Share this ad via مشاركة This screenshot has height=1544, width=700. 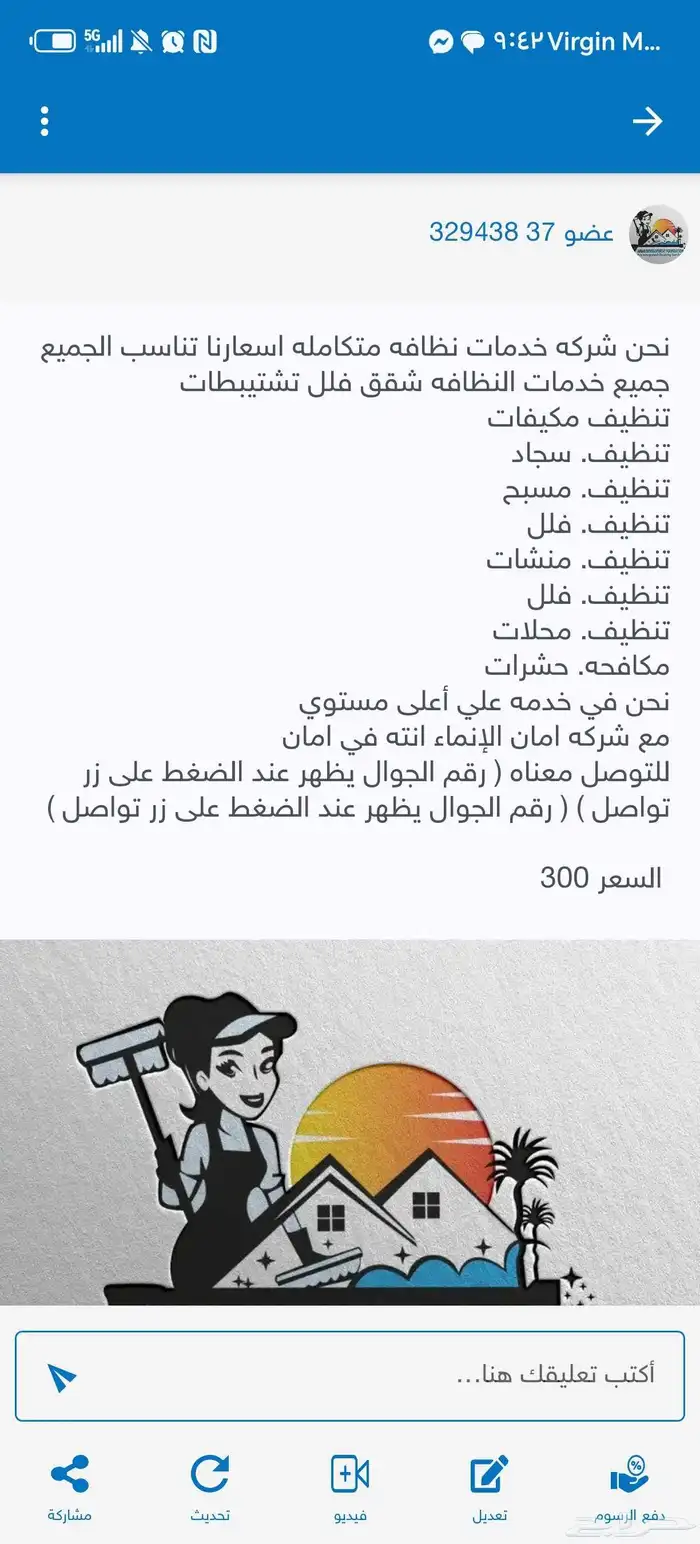69,1488
